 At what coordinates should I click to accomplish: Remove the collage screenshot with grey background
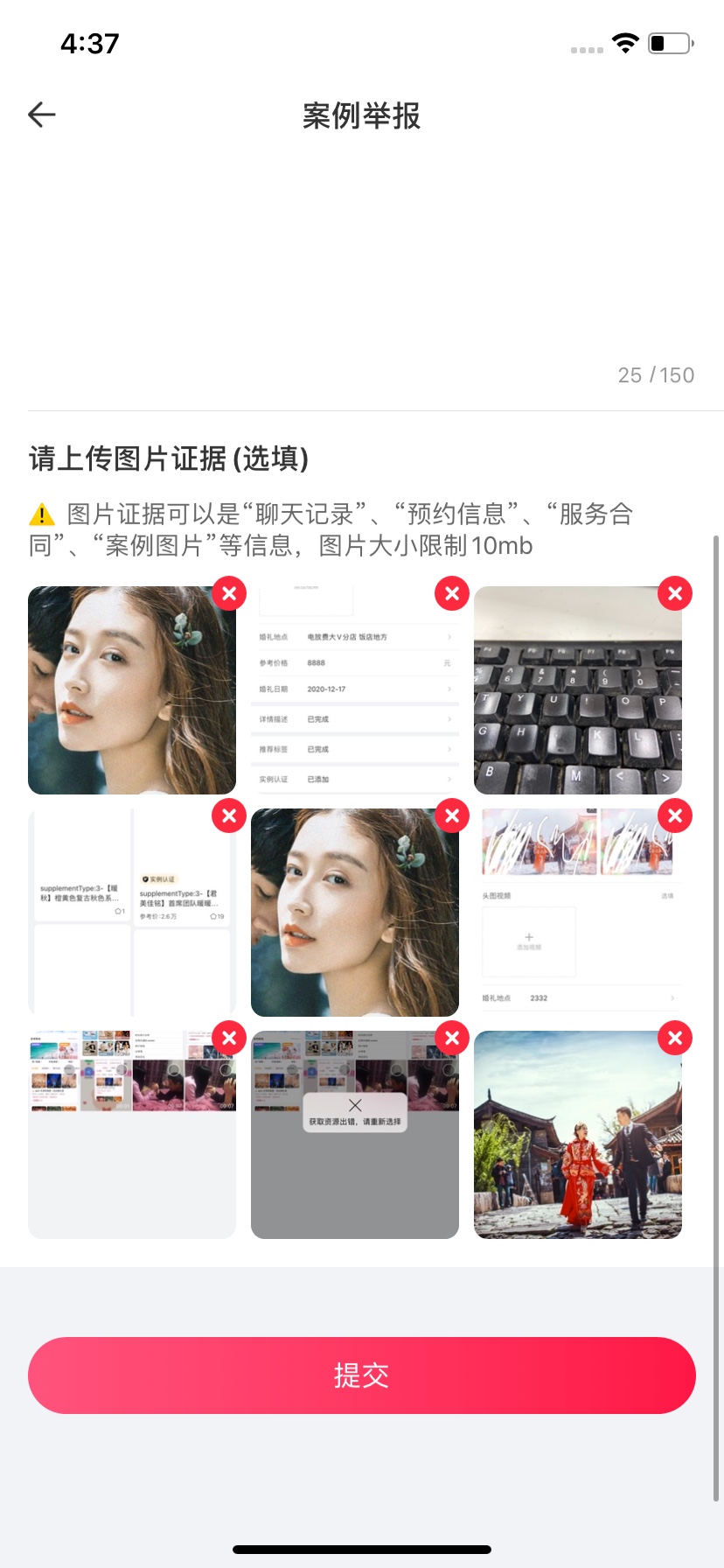229,1038
